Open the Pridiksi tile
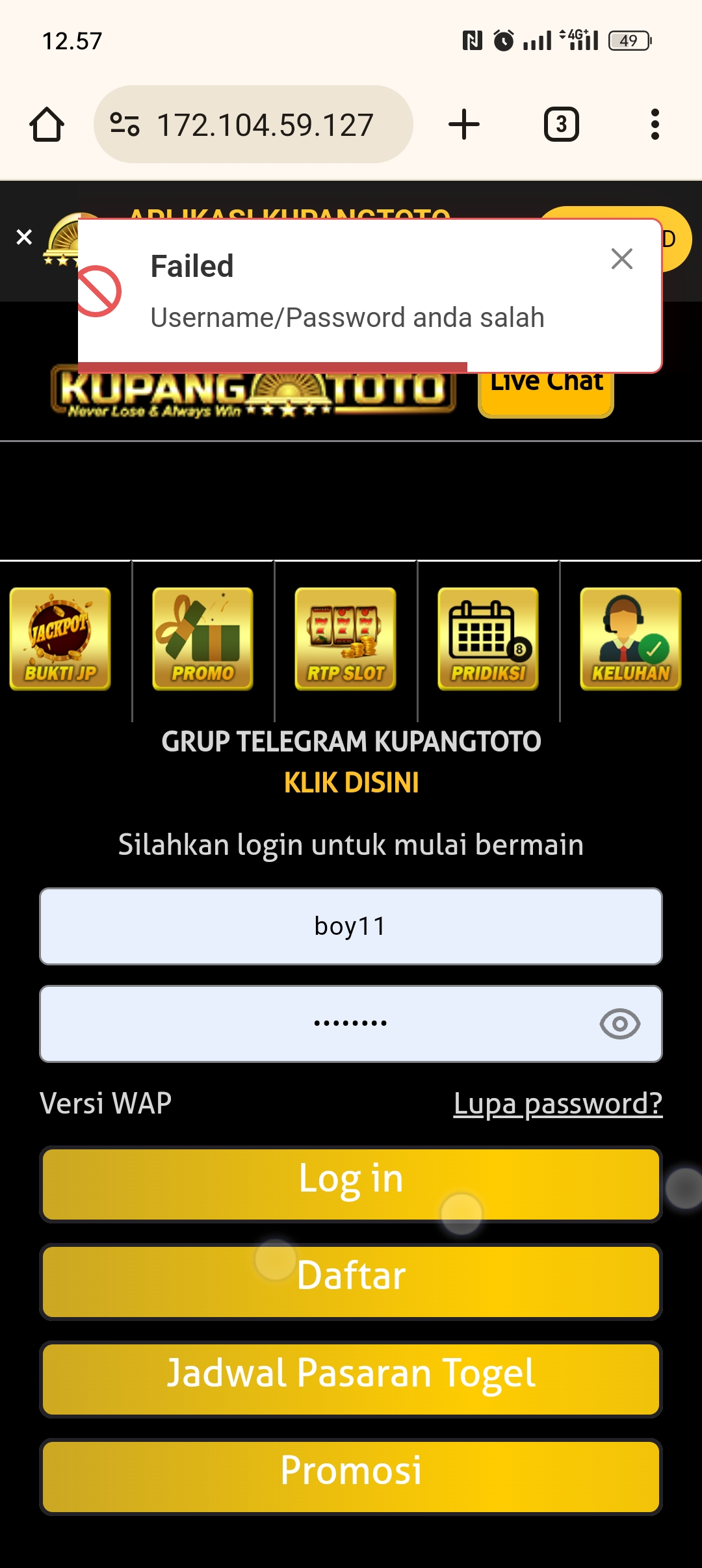This screenshot has width=702, height=1568. tap(488, 639)
